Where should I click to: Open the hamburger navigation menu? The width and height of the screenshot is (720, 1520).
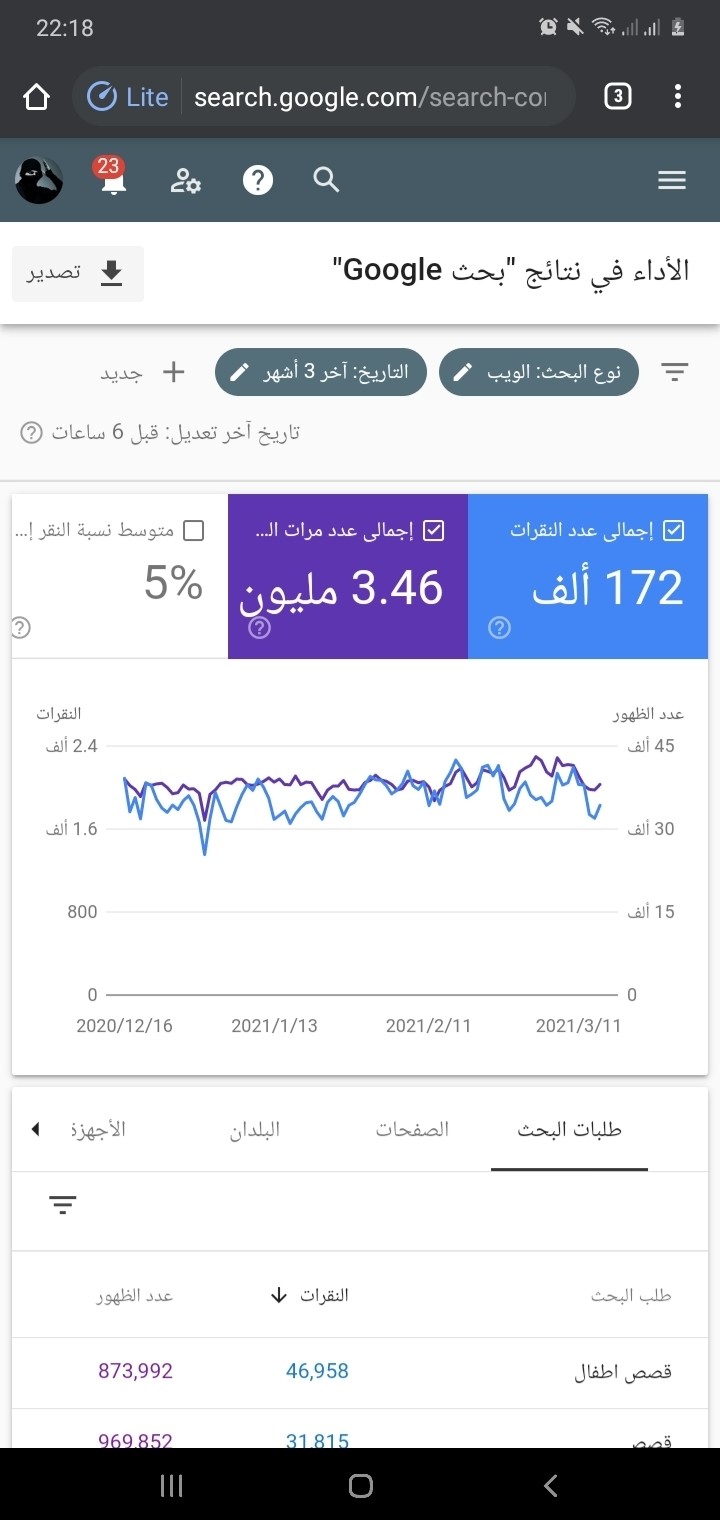672,180
